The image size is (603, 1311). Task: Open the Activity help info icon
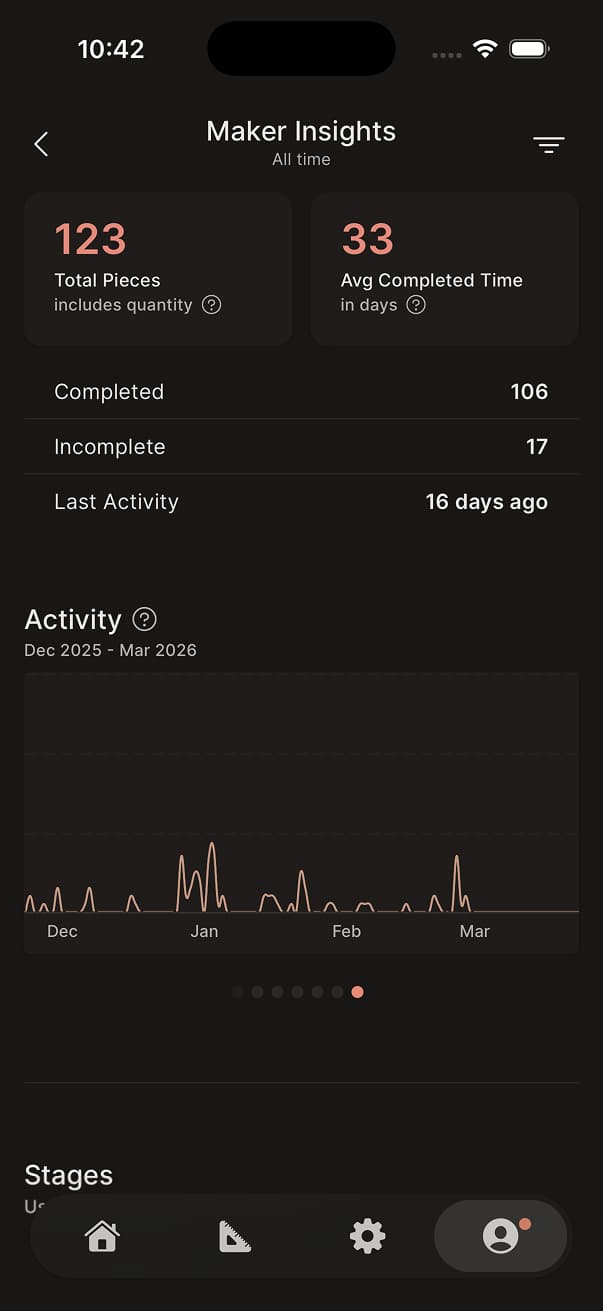[144, 619]
